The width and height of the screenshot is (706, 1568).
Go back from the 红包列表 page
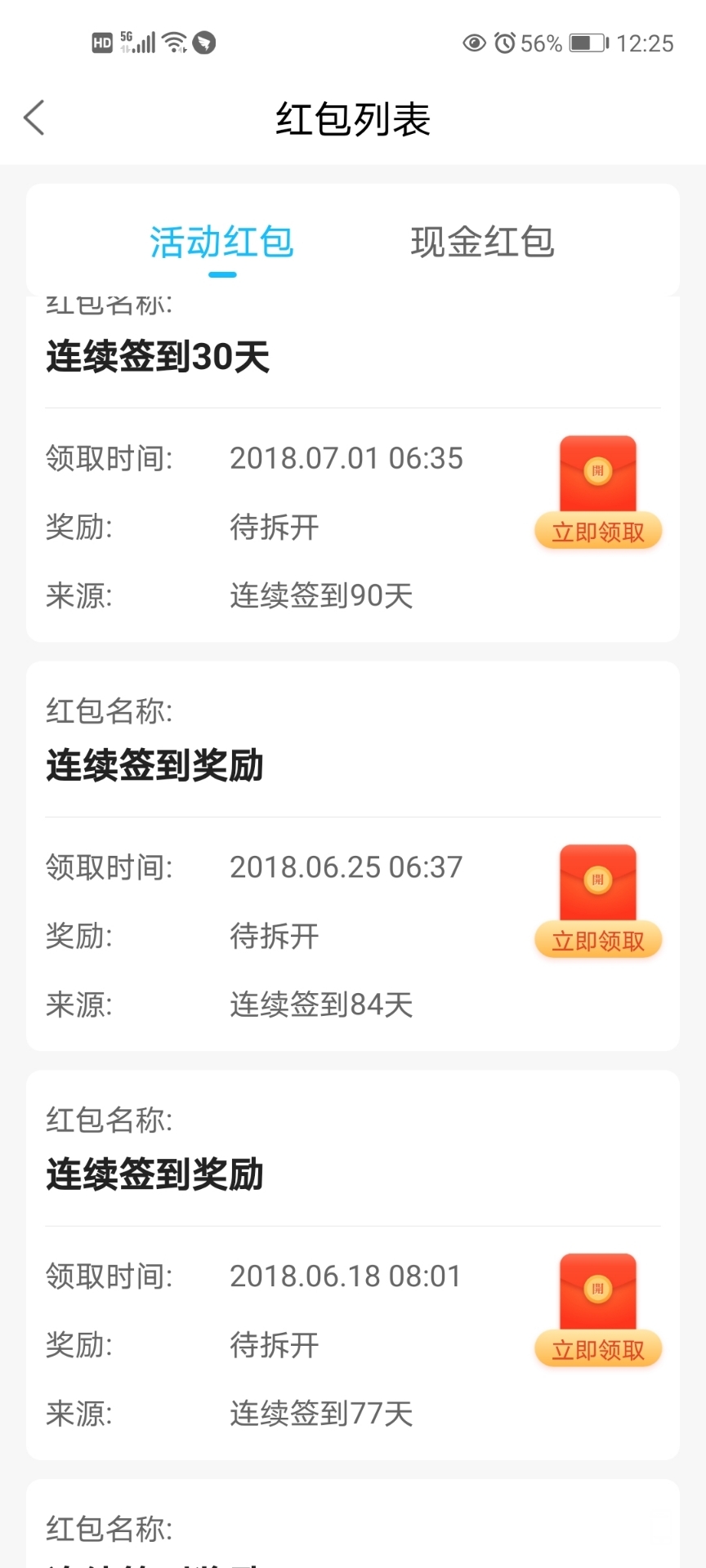pyautogui.click(x=34, y=118)
